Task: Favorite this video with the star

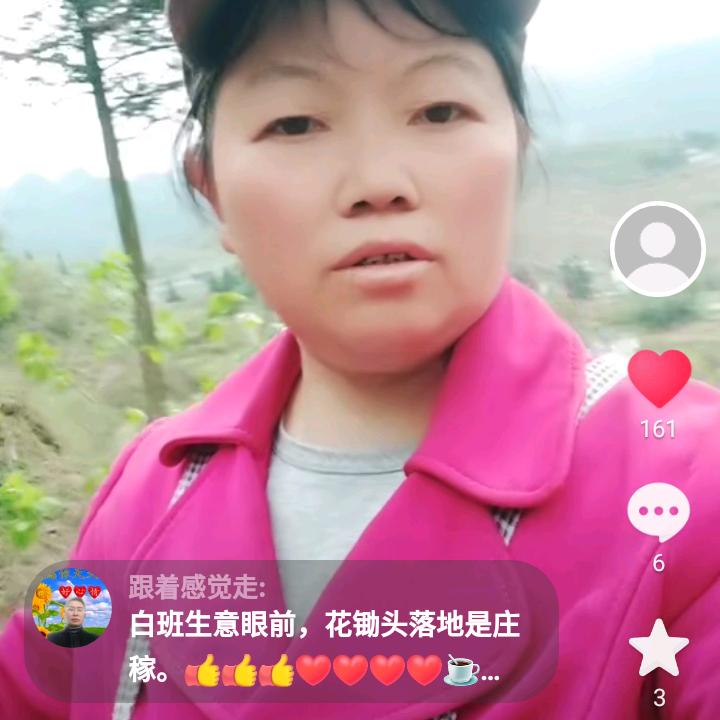Action: click(658, 647)
